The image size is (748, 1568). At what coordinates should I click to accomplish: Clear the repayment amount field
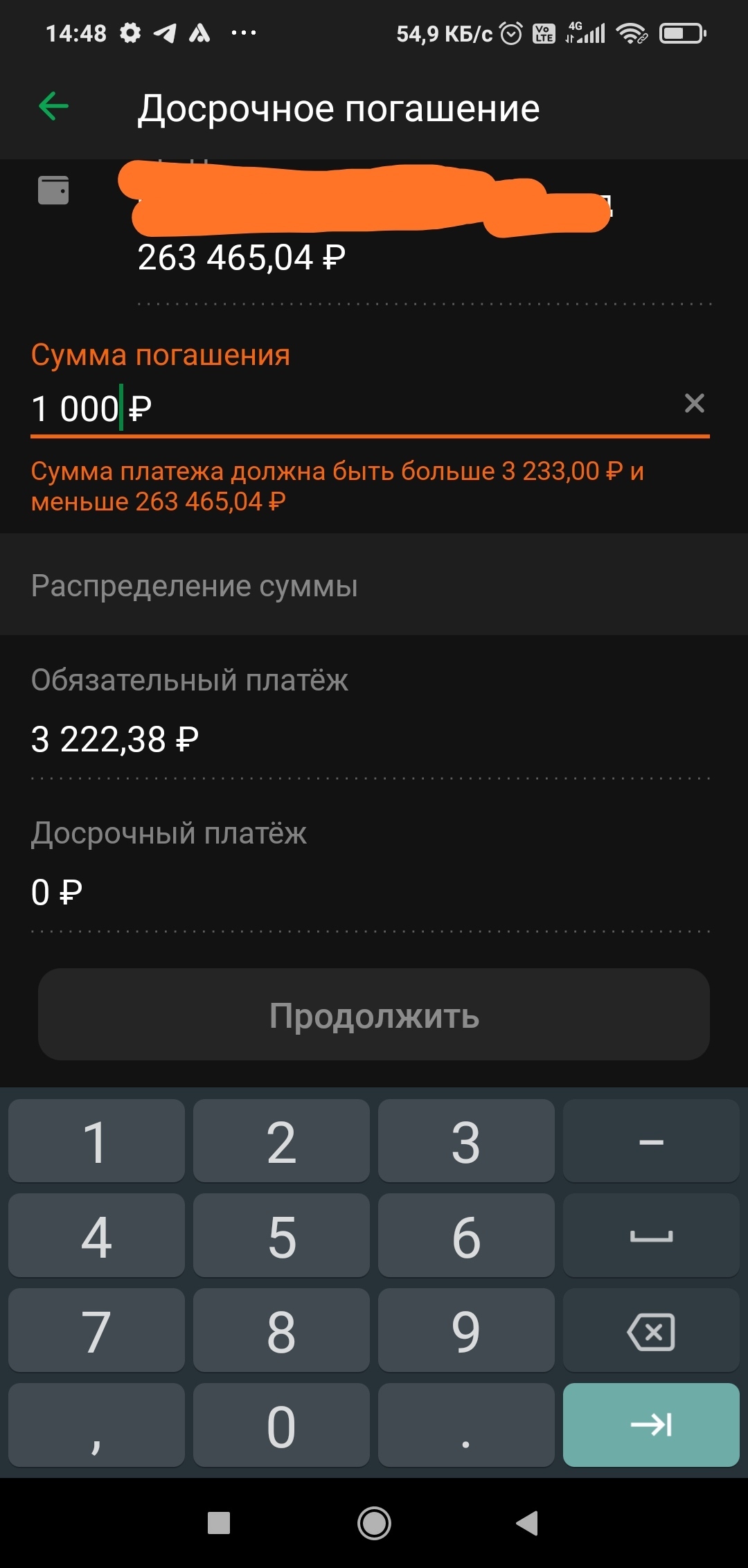click(694, 404)
